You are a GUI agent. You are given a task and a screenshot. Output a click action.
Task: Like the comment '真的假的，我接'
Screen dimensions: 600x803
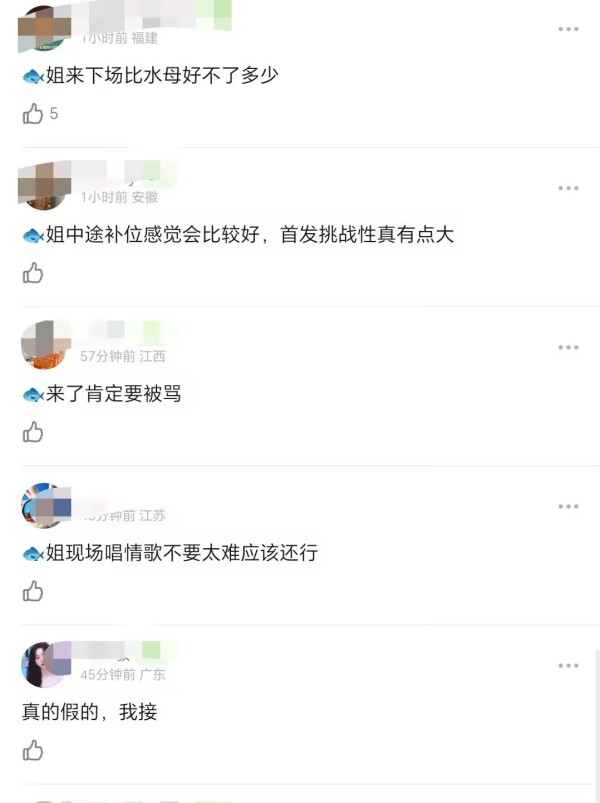tap(33, 750)
